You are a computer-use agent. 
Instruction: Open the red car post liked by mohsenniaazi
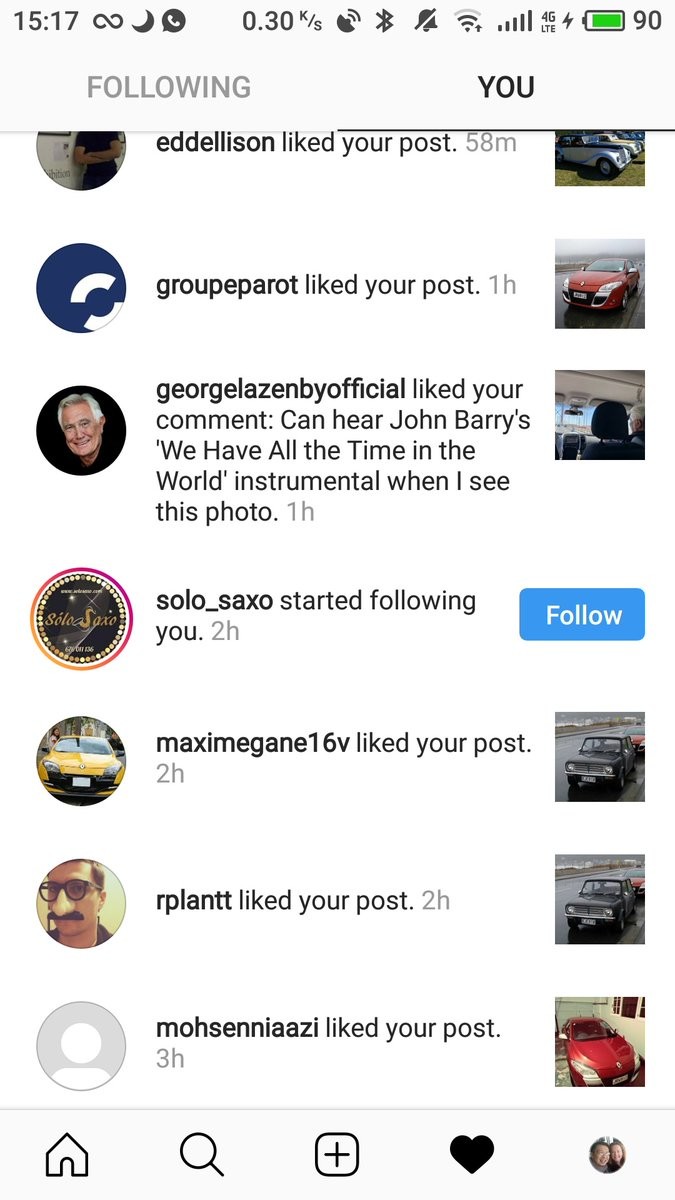point(599,1041)
